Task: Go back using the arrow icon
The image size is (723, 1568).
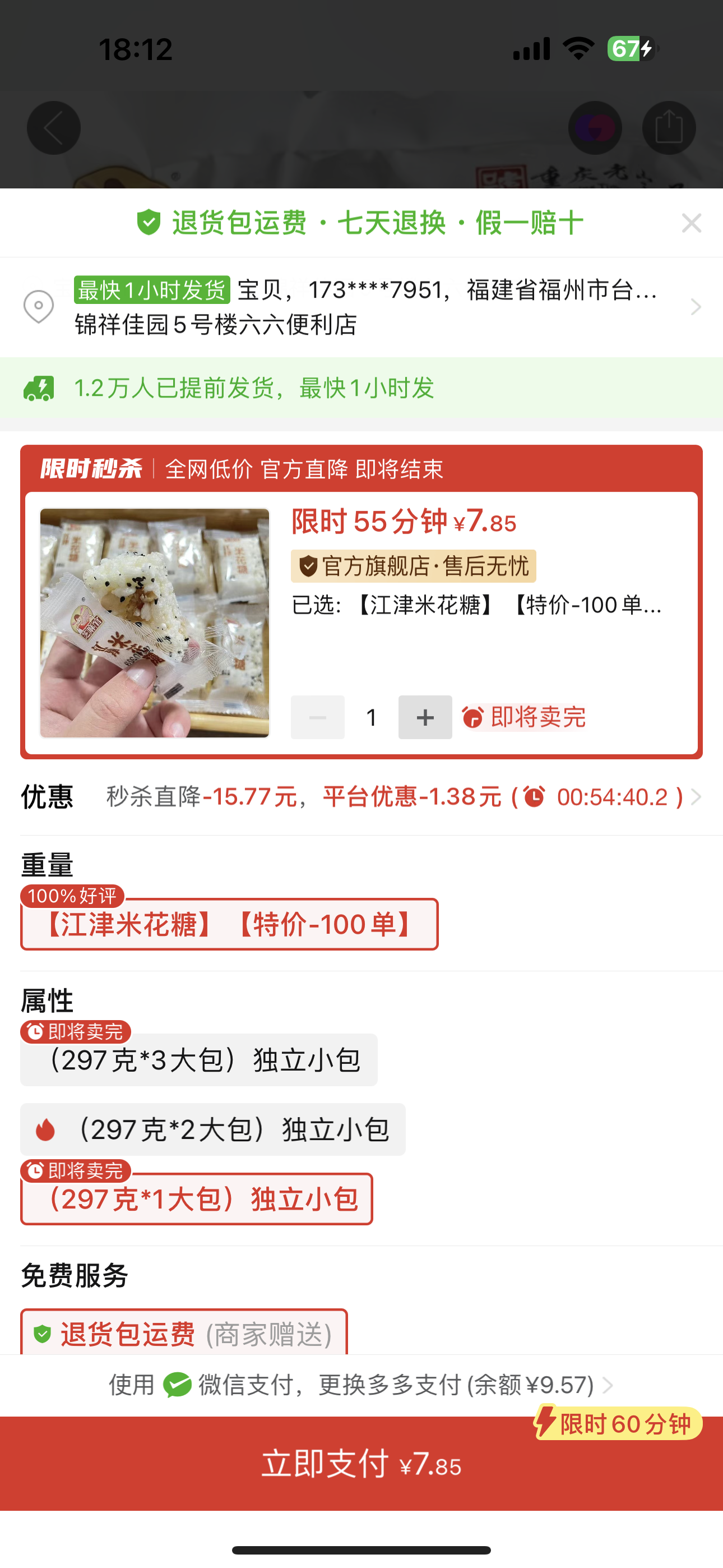Action: click(x=54, y=128)
